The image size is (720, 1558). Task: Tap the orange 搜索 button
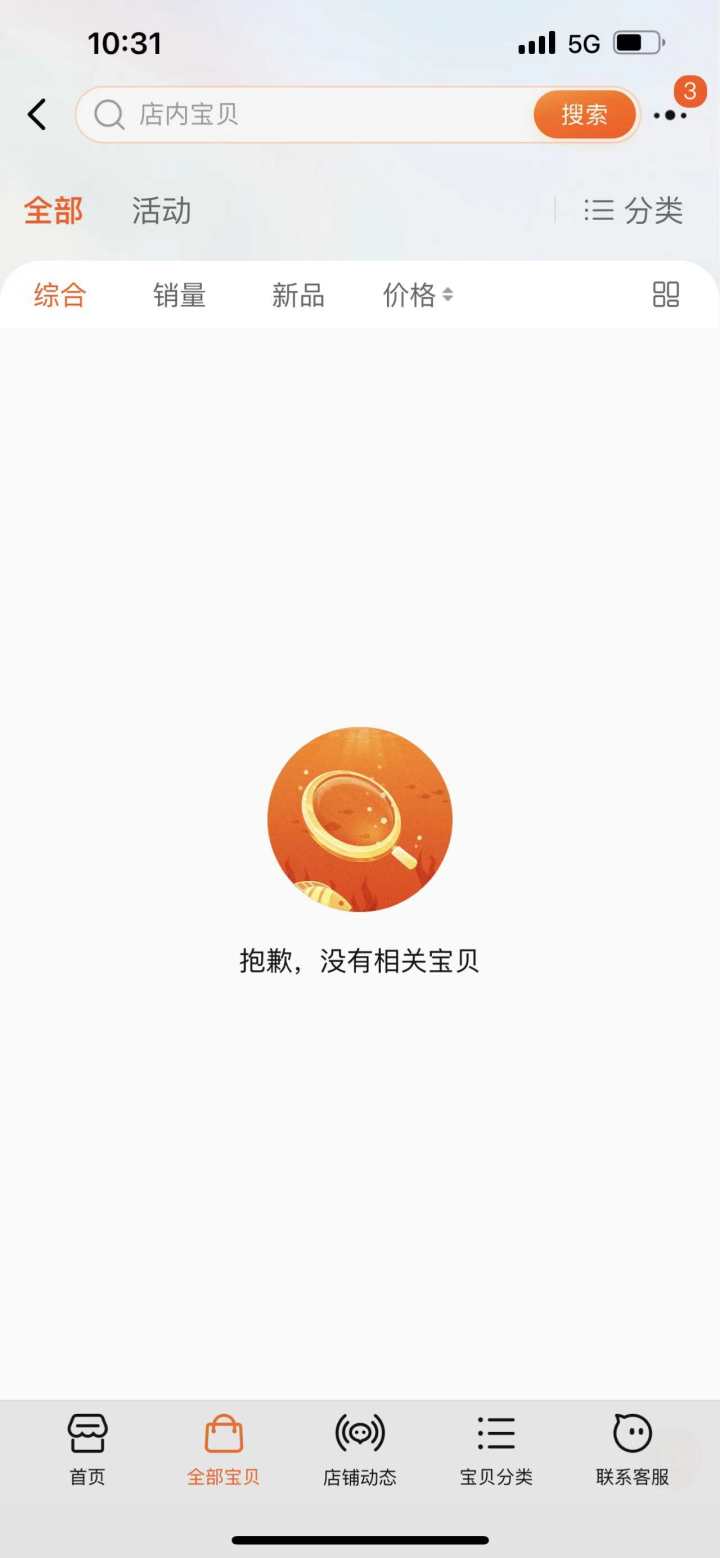pos(585,115)
